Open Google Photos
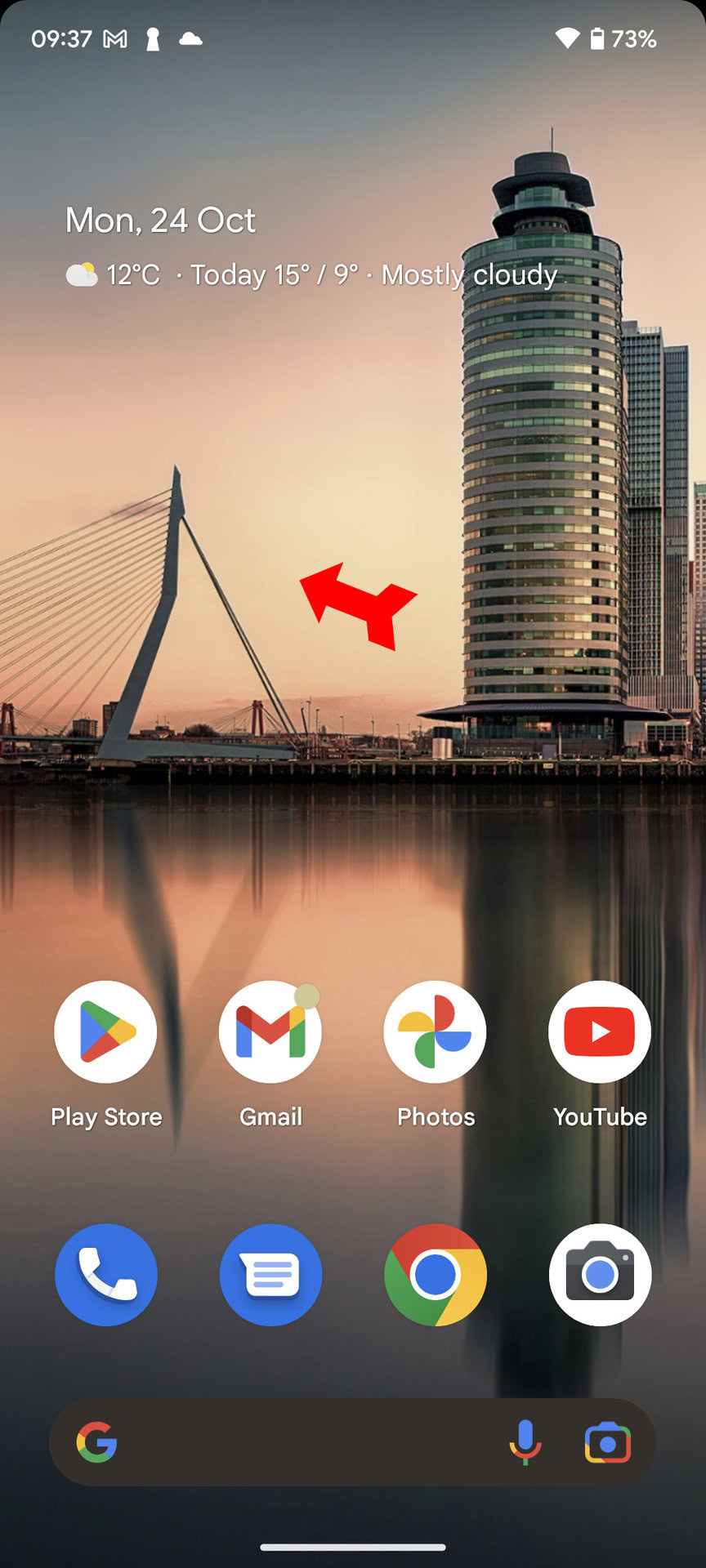This screenshot has height=1568, width=706. (435, 1031)
